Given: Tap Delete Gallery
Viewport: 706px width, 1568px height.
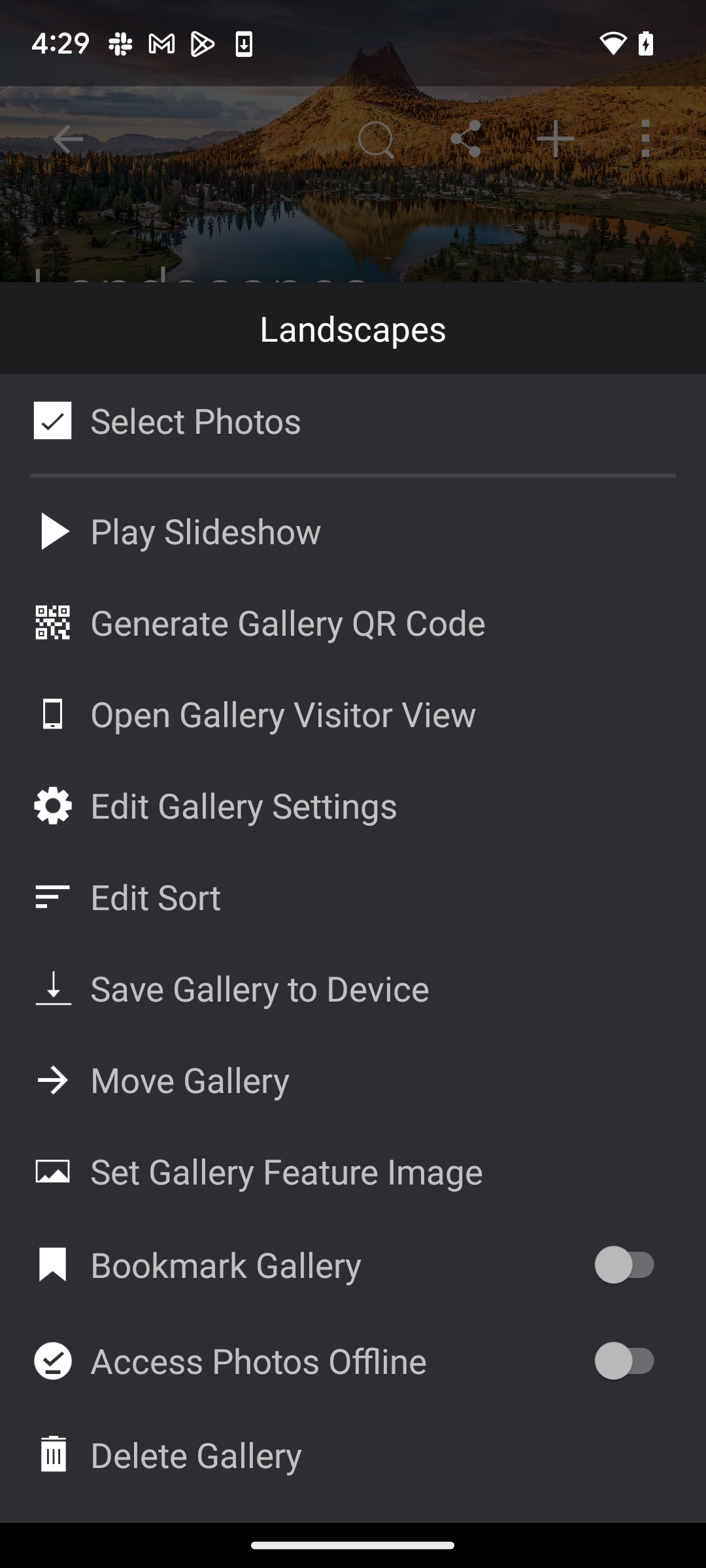Looking at the screenshot, I should [x=353, y=1456].
